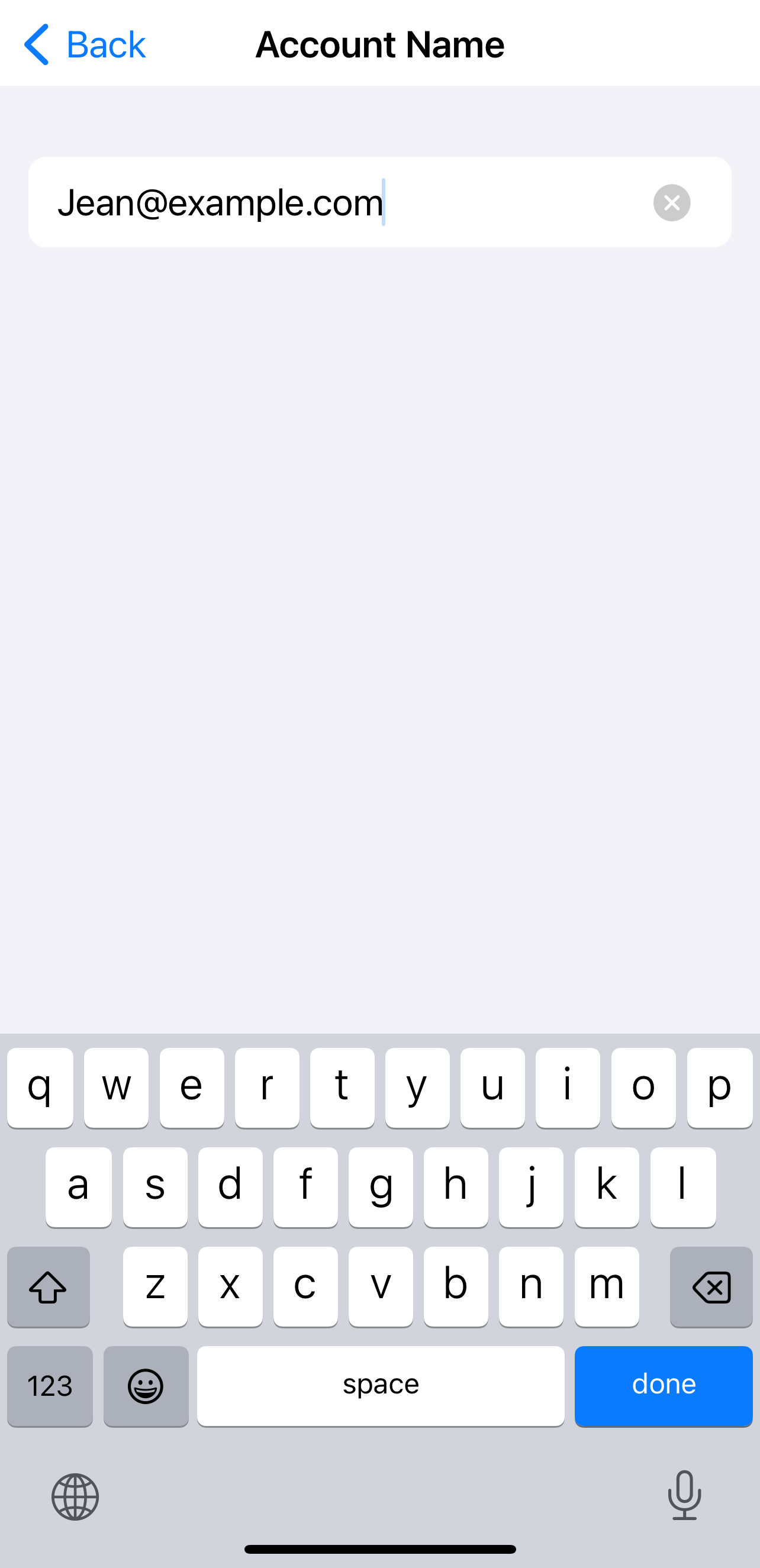
Task: Tap into the Jean@example.com field
Action: (341, 203)
